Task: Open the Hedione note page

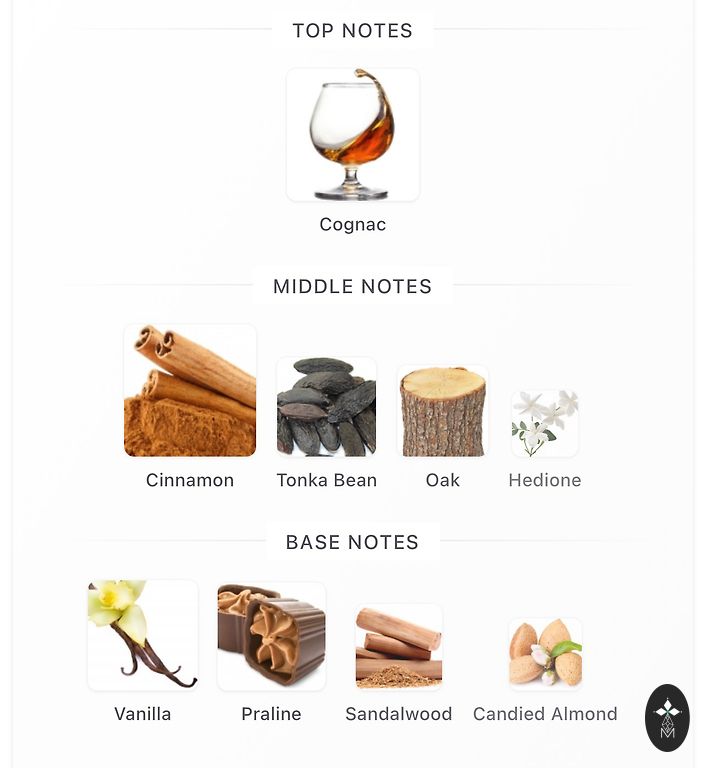Action: [545, 423]
